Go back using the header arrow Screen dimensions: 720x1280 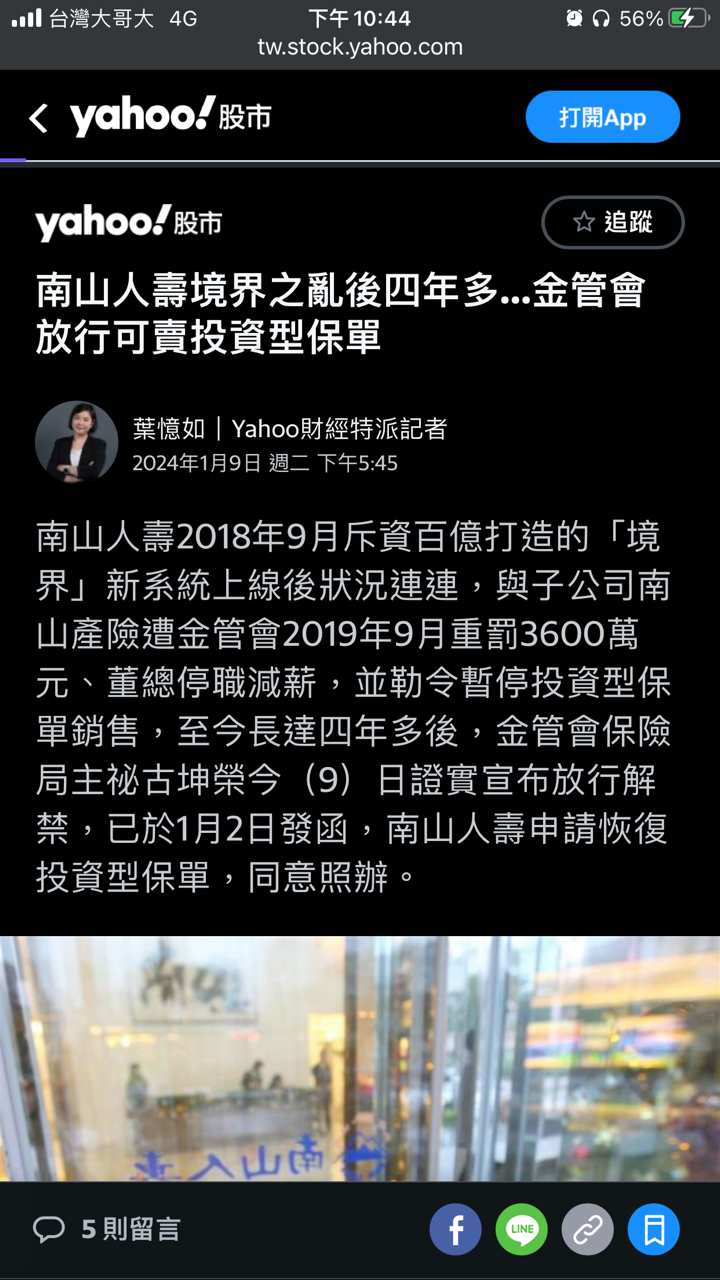[x=39, y=119]
